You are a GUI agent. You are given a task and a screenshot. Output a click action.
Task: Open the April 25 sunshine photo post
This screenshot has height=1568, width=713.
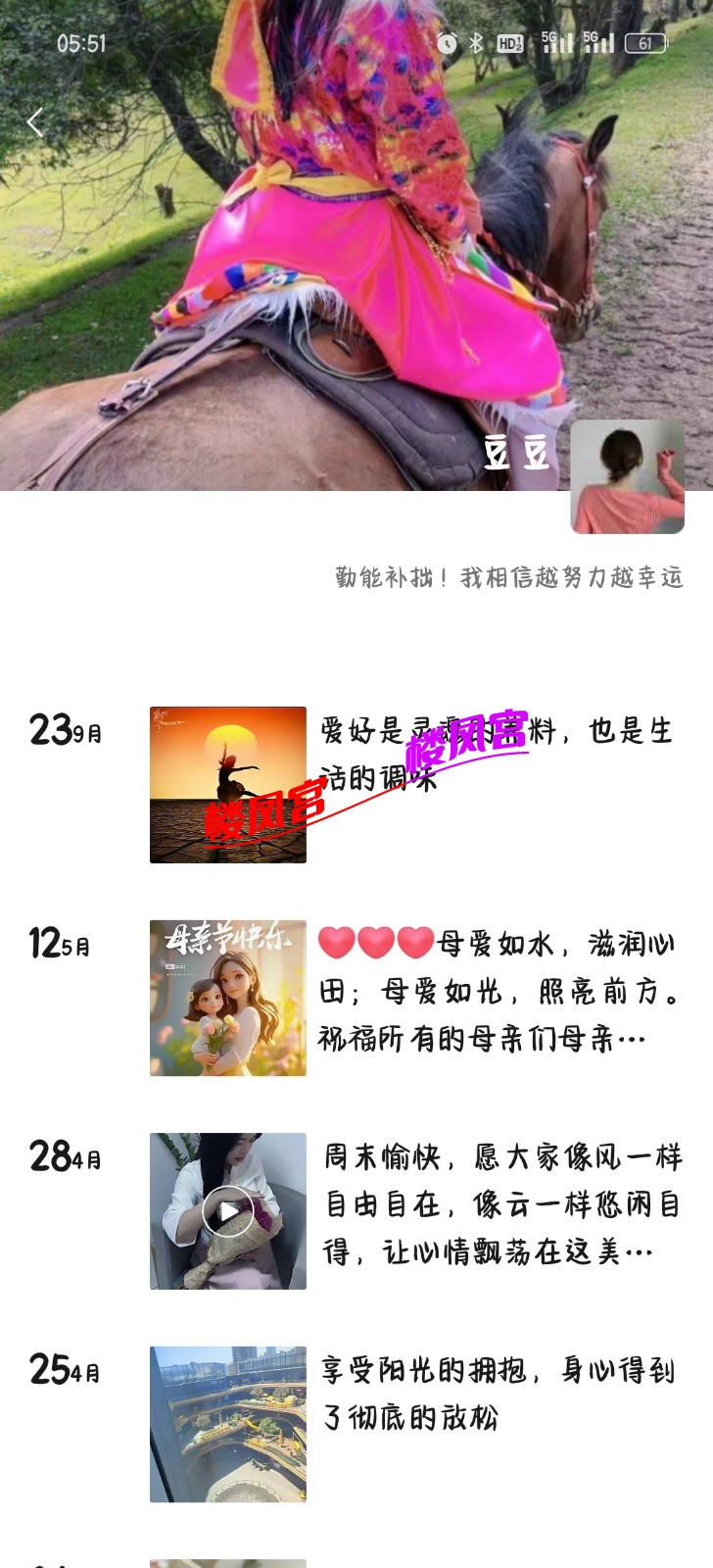[227, 1424]
